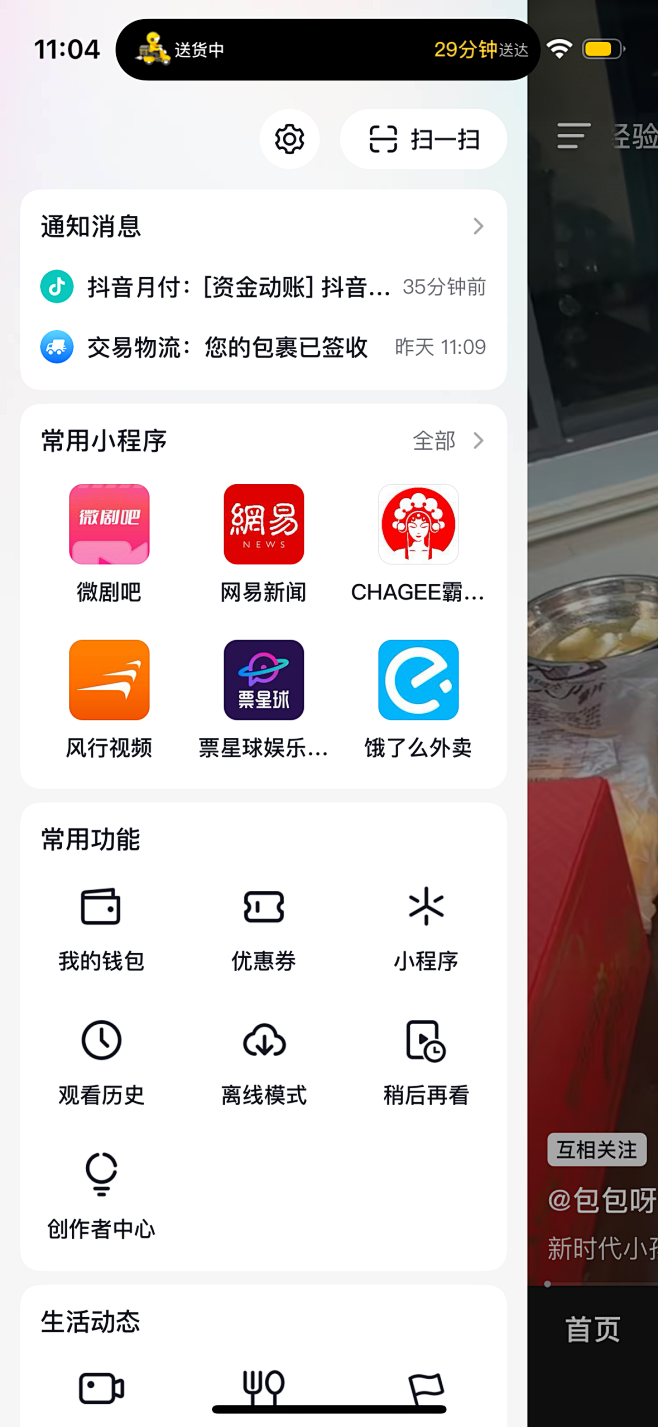Image resolution: width=658 pixels, height=1427 pixels.
Task: Launch the 风行视频 mini program
Action: point(109,680)
